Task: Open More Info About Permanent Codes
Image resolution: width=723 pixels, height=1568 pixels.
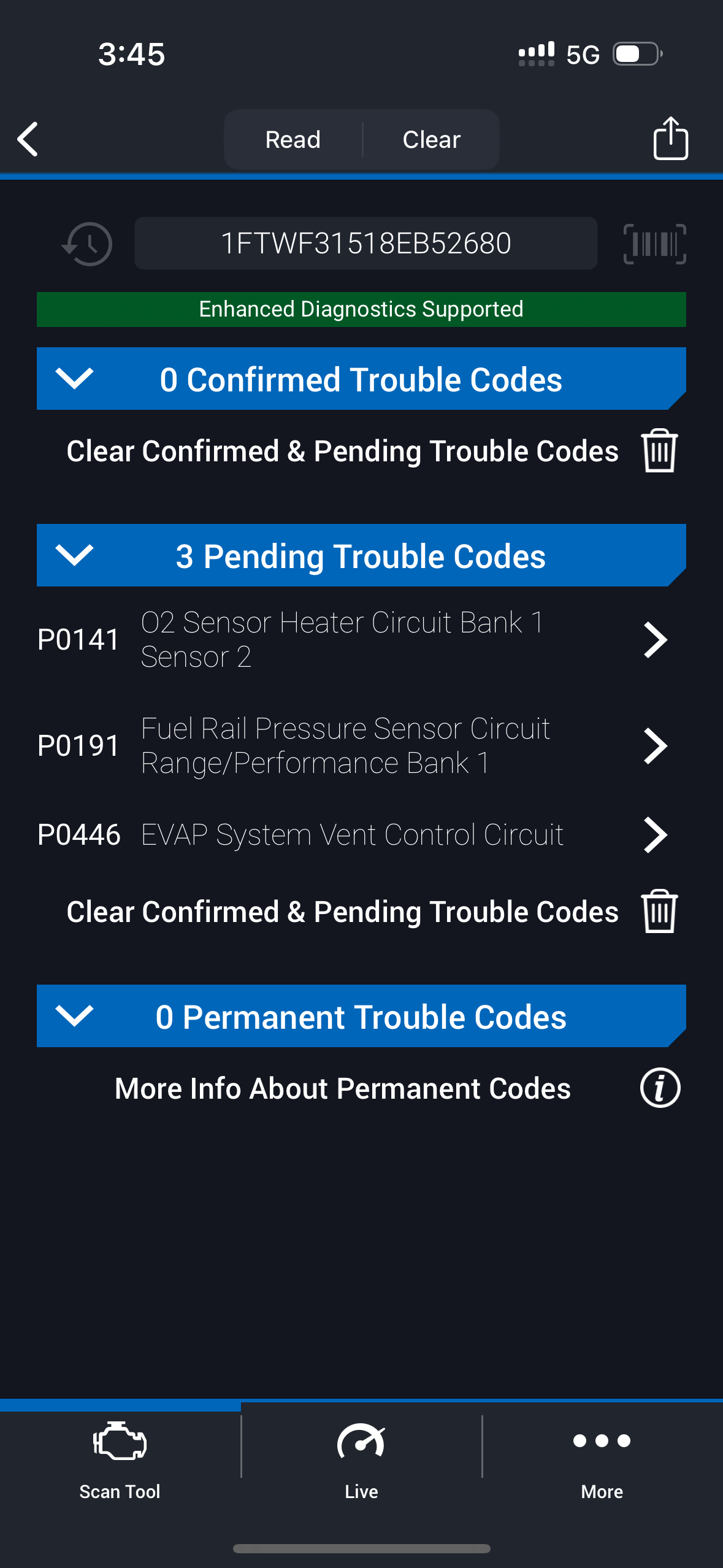Action: click(x=660, y=1088)
